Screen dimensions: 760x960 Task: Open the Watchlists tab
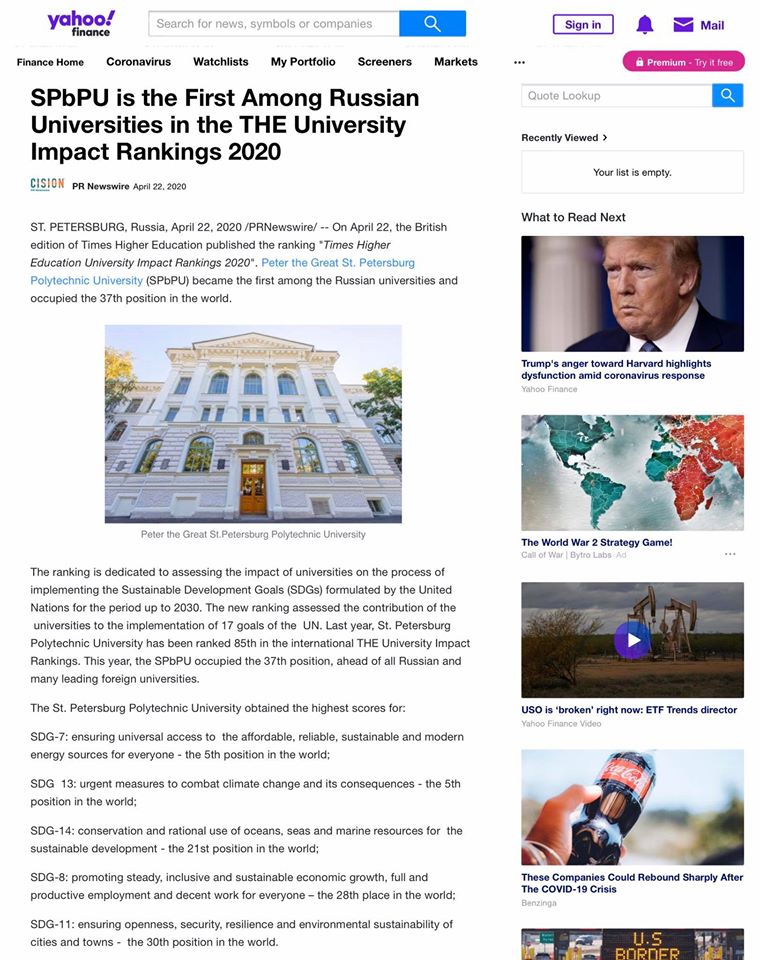coord(220,62)
